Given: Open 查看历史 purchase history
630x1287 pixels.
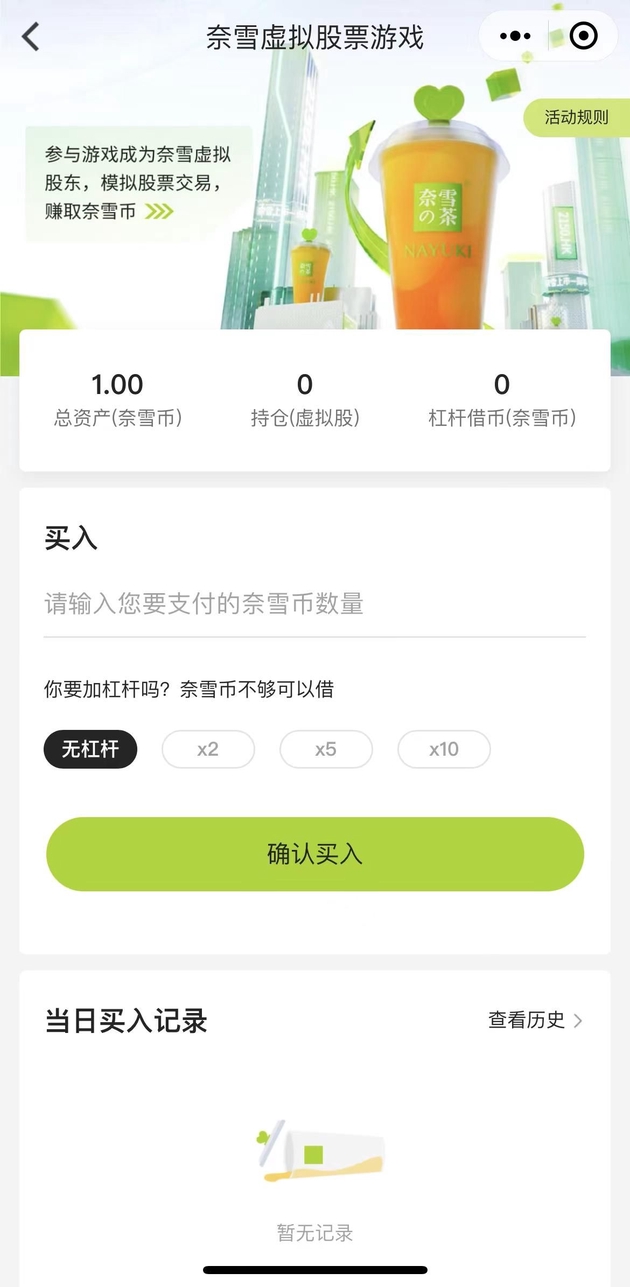Looking at the screenshot, I should (x=535, y=1020).
